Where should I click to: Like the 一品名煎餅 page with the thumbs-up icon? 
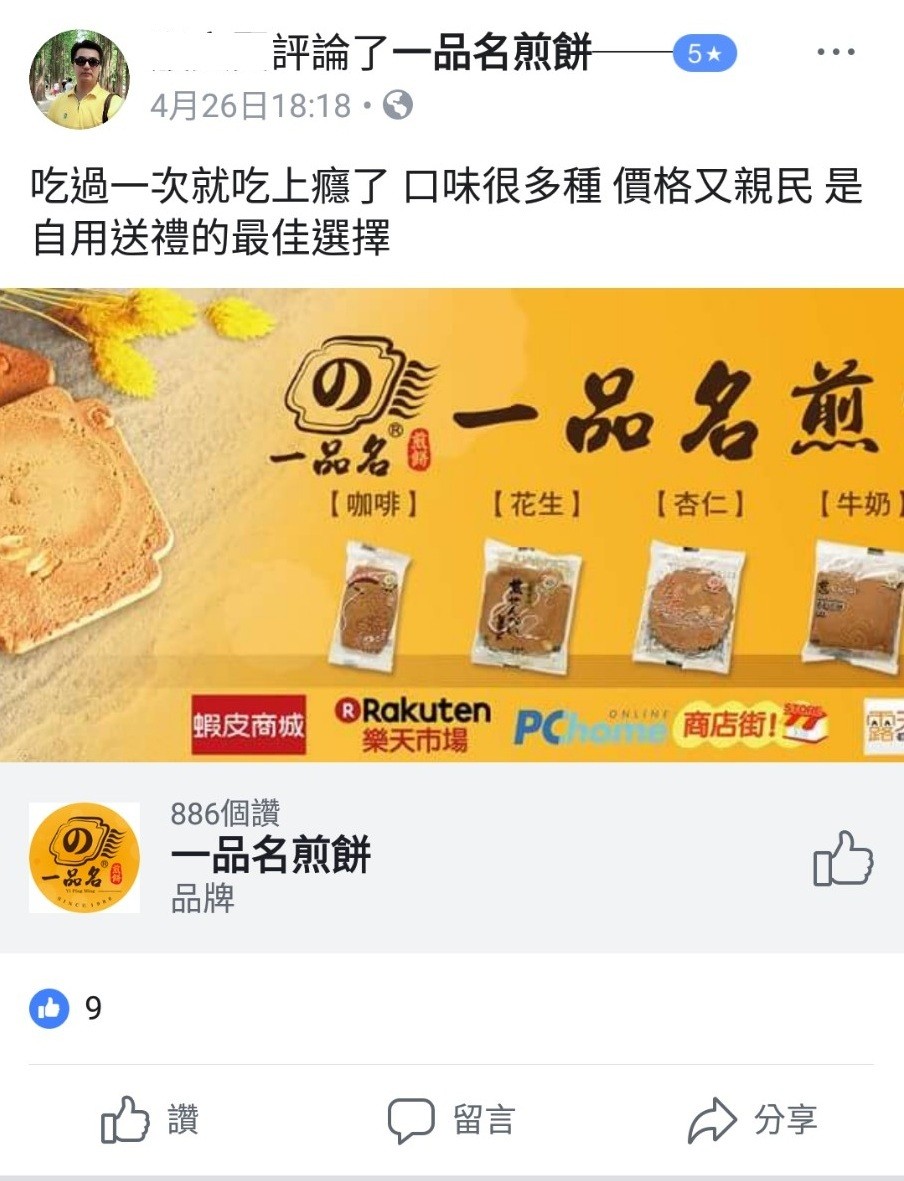842,858
